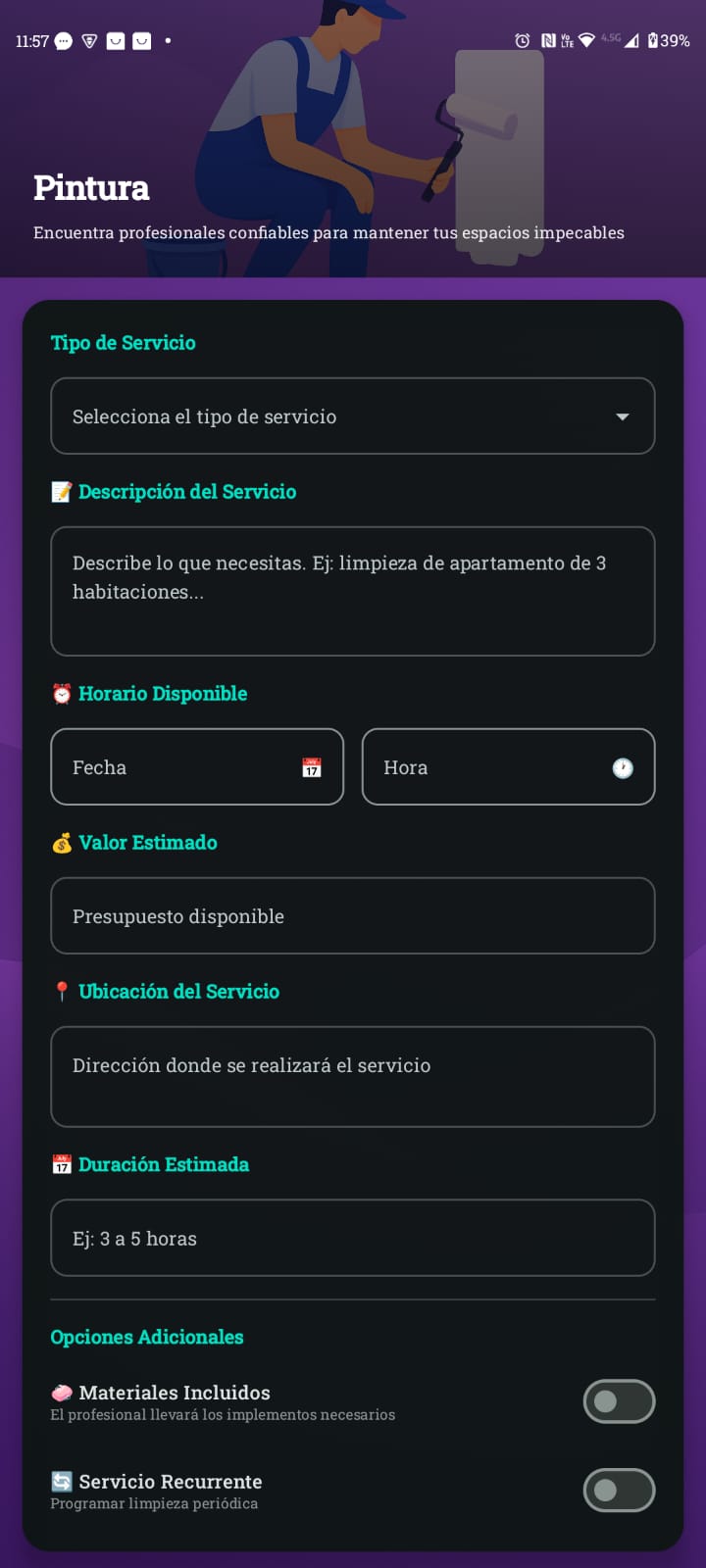This screenshot has height=1568, width=706.
Task: Turn on Servicio Recurrente
Action: point(619,1490)
